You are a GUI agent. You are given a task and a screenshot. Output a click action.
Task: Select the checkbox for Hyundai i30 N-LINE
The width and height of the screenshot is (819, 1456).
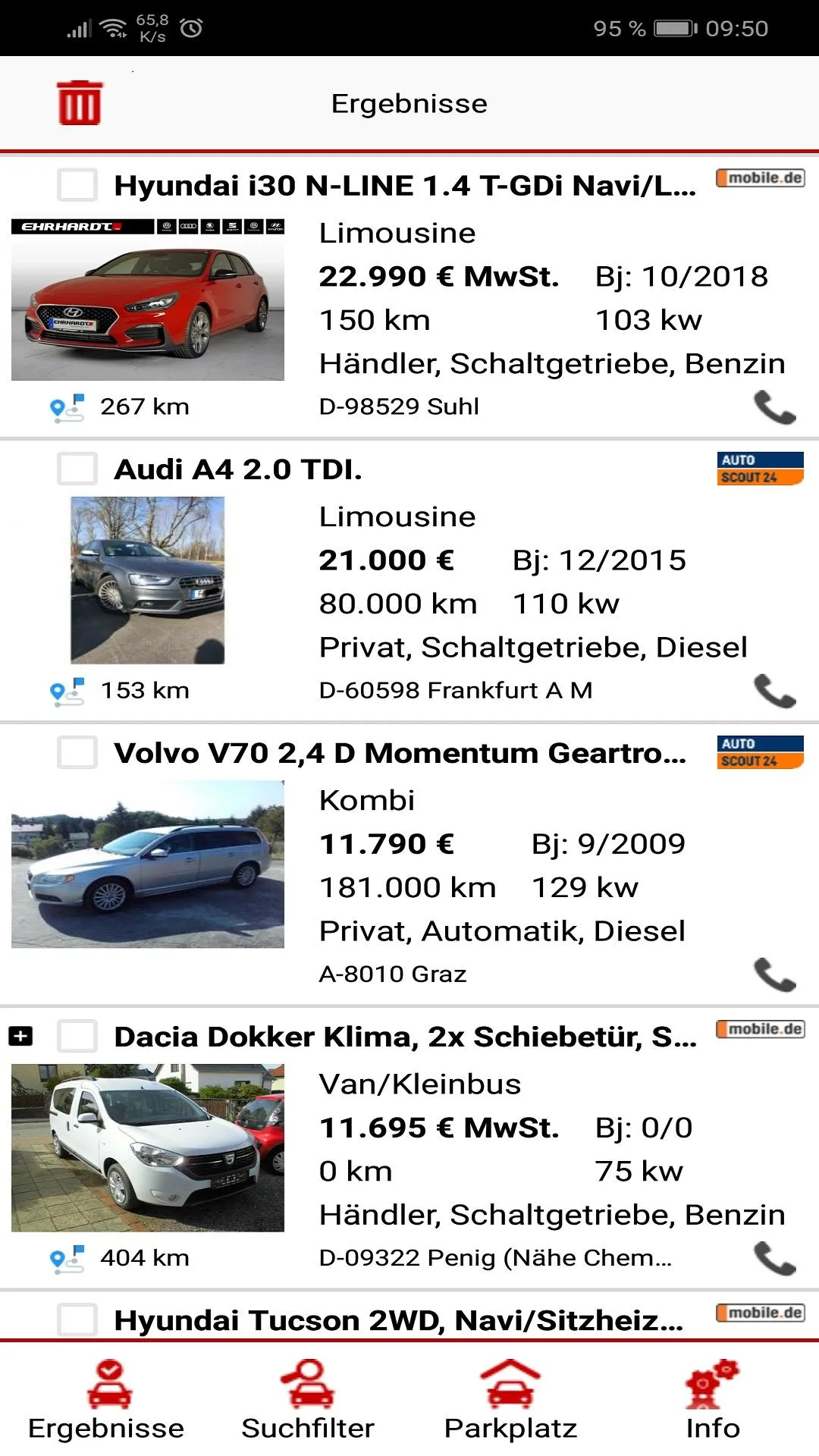[x=77, y=185]
